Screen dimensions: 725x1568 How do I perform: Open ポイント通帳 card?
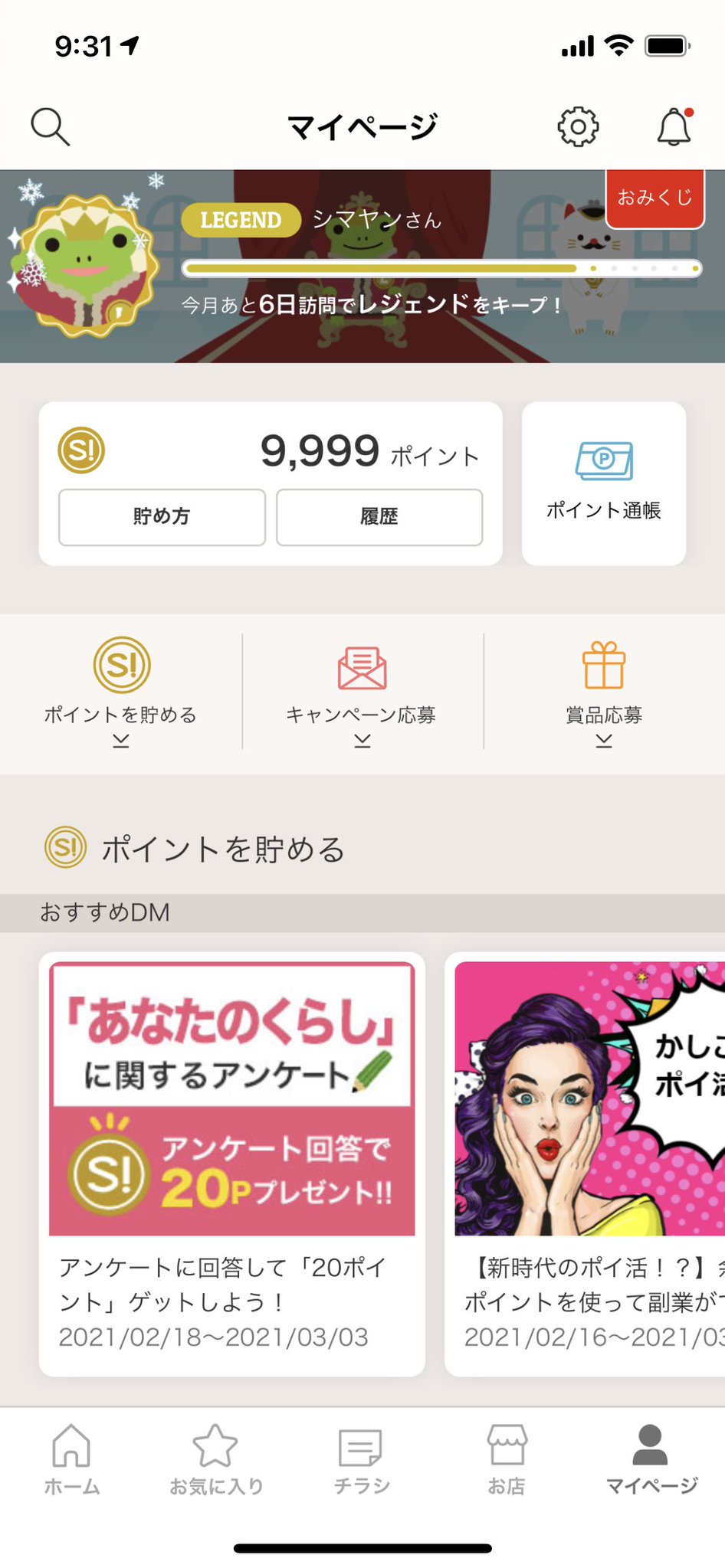[604, 483]
